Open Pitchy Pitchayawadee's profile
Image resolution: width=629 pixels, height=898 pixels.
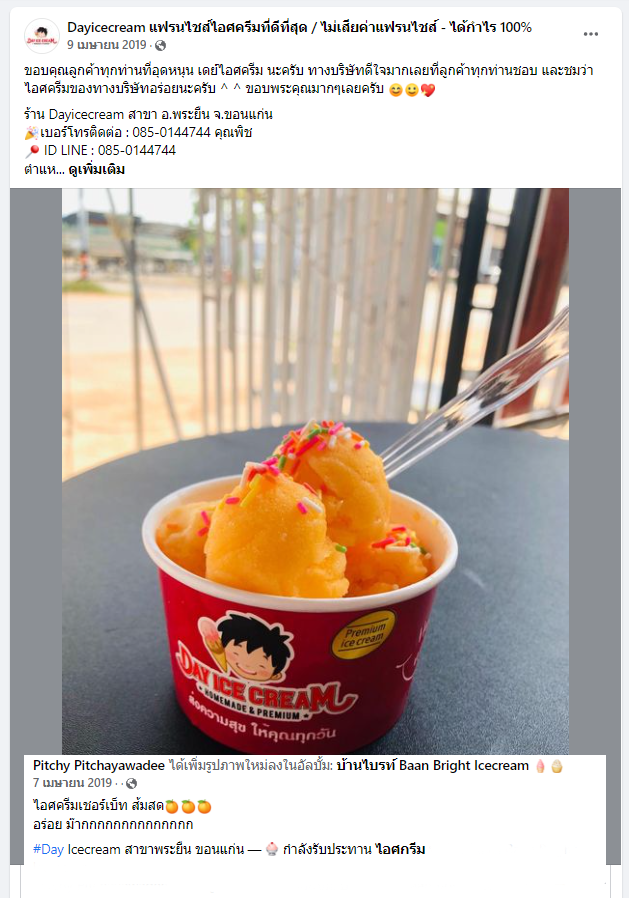(x=99, y=765)
